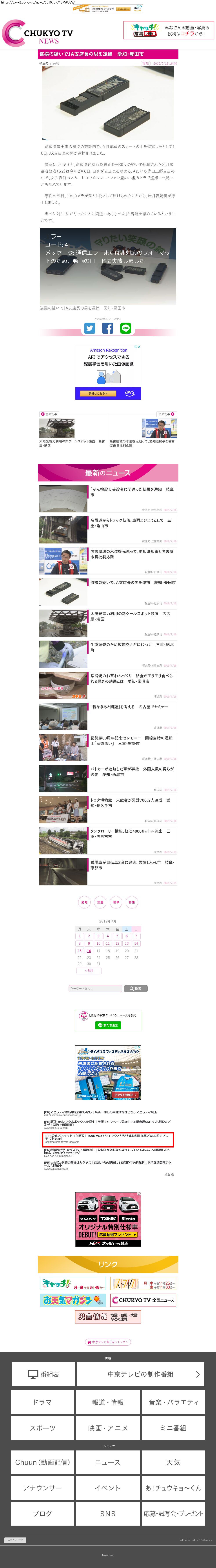Select the 岐阜 region chip
This screenshot has width=216, height=1568.
click(x=116, y=902)
